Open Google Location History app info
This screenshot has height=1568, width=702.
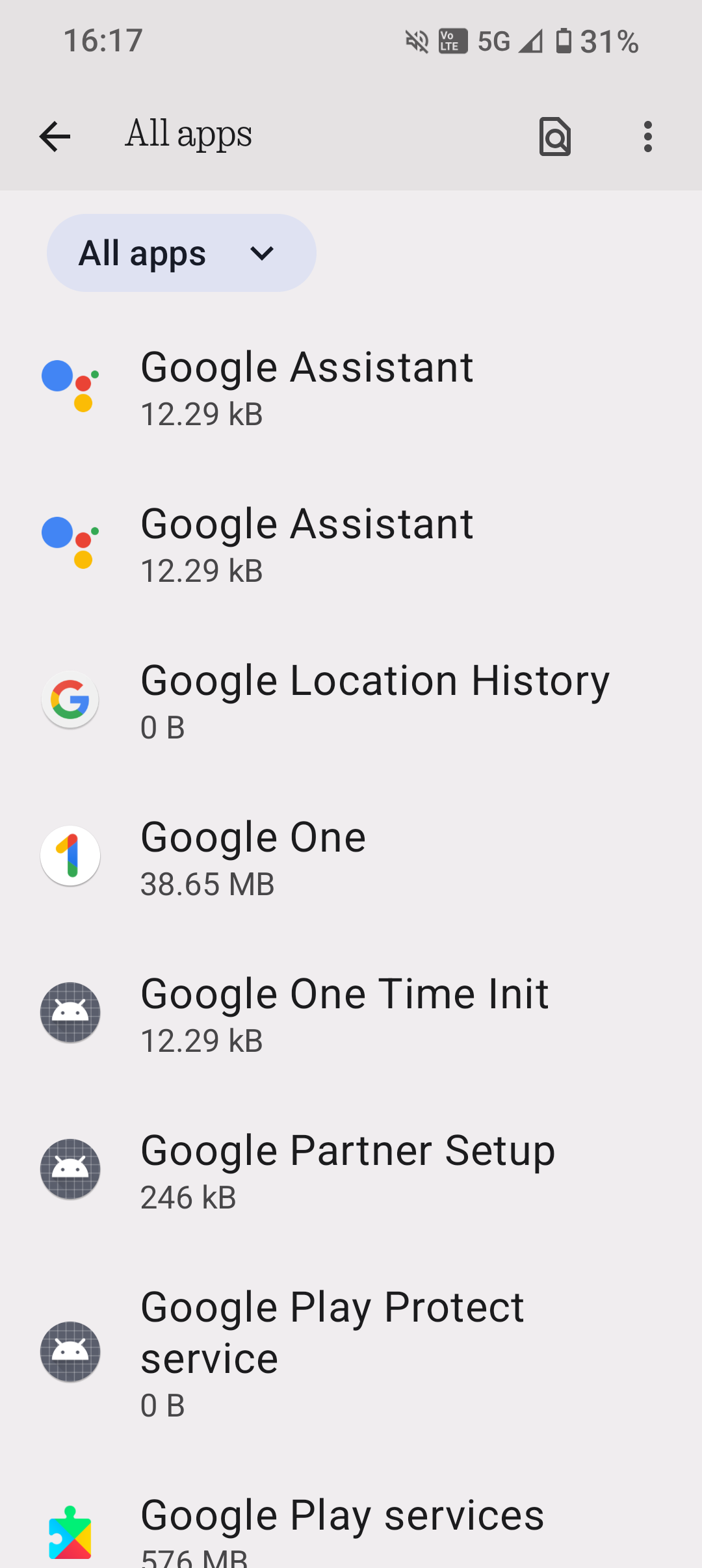[x=351, y=700]
